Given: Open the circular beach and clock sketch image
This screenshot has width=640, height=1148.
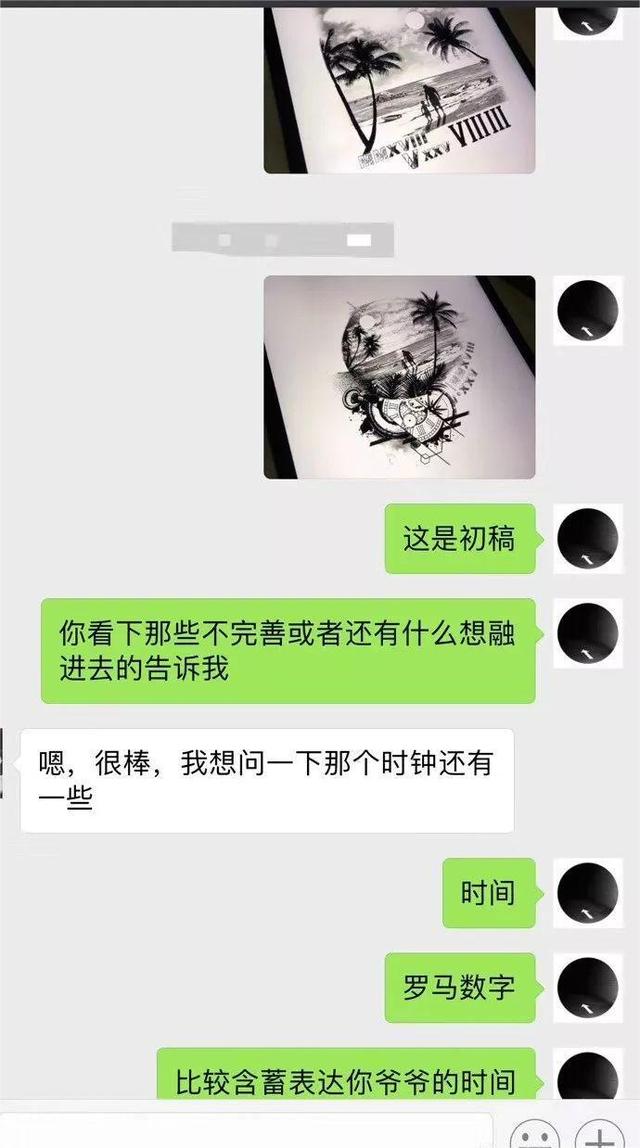Looking at the screenshot, I should (399, 377).
